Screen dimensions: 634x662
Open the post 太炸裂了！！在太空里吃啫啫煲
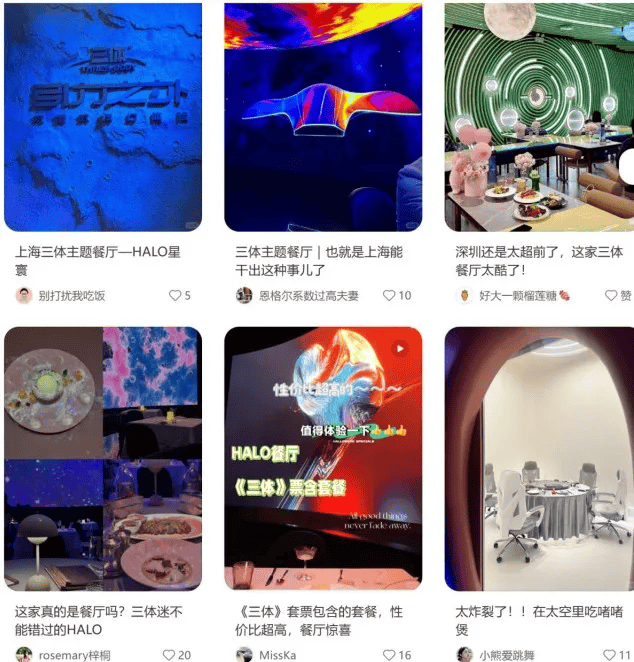539,458
